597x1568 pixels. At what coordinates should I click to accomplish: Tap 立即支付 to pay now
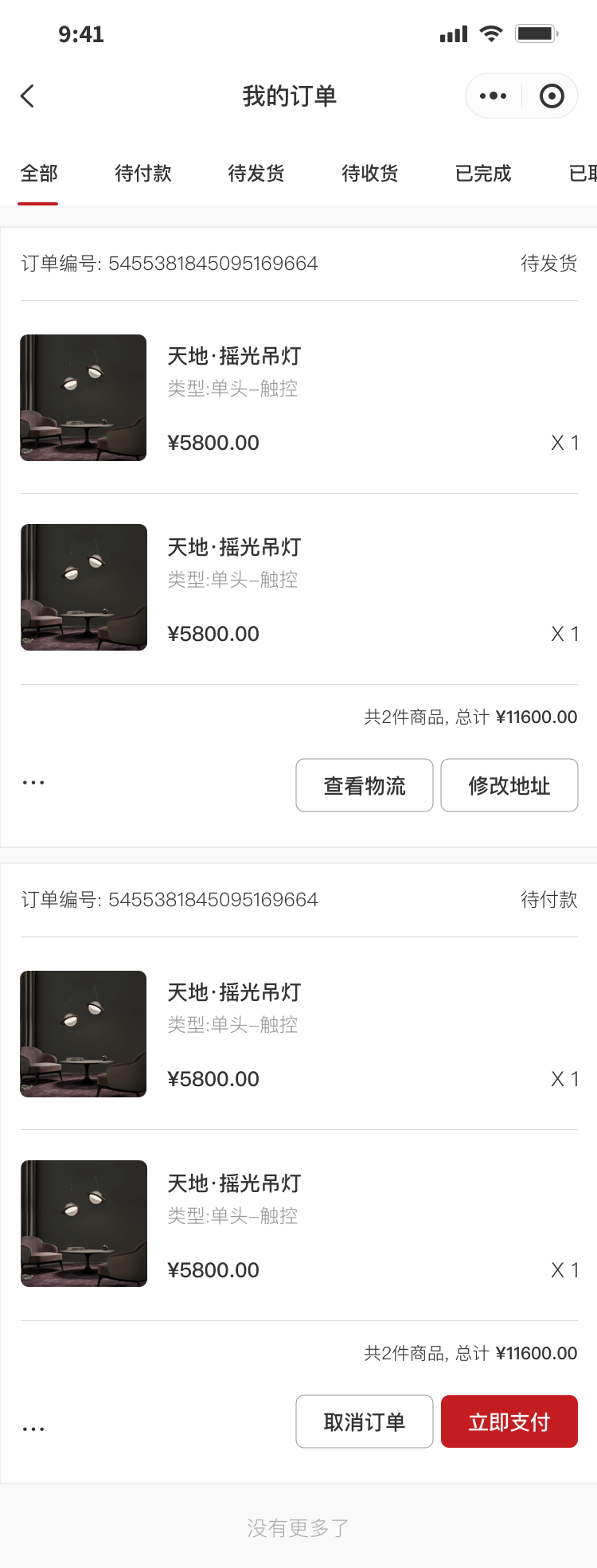point(509,1421)
